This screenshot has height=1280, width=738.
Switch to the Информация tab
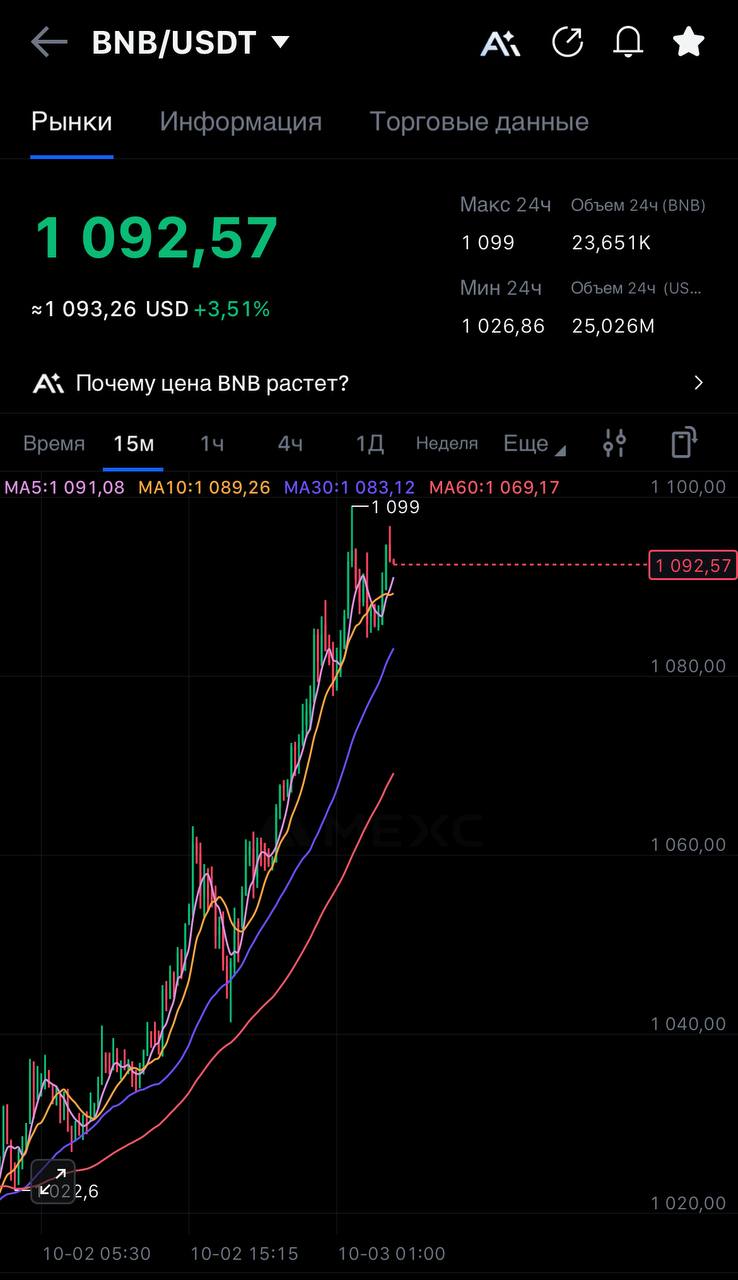[241, 122]
